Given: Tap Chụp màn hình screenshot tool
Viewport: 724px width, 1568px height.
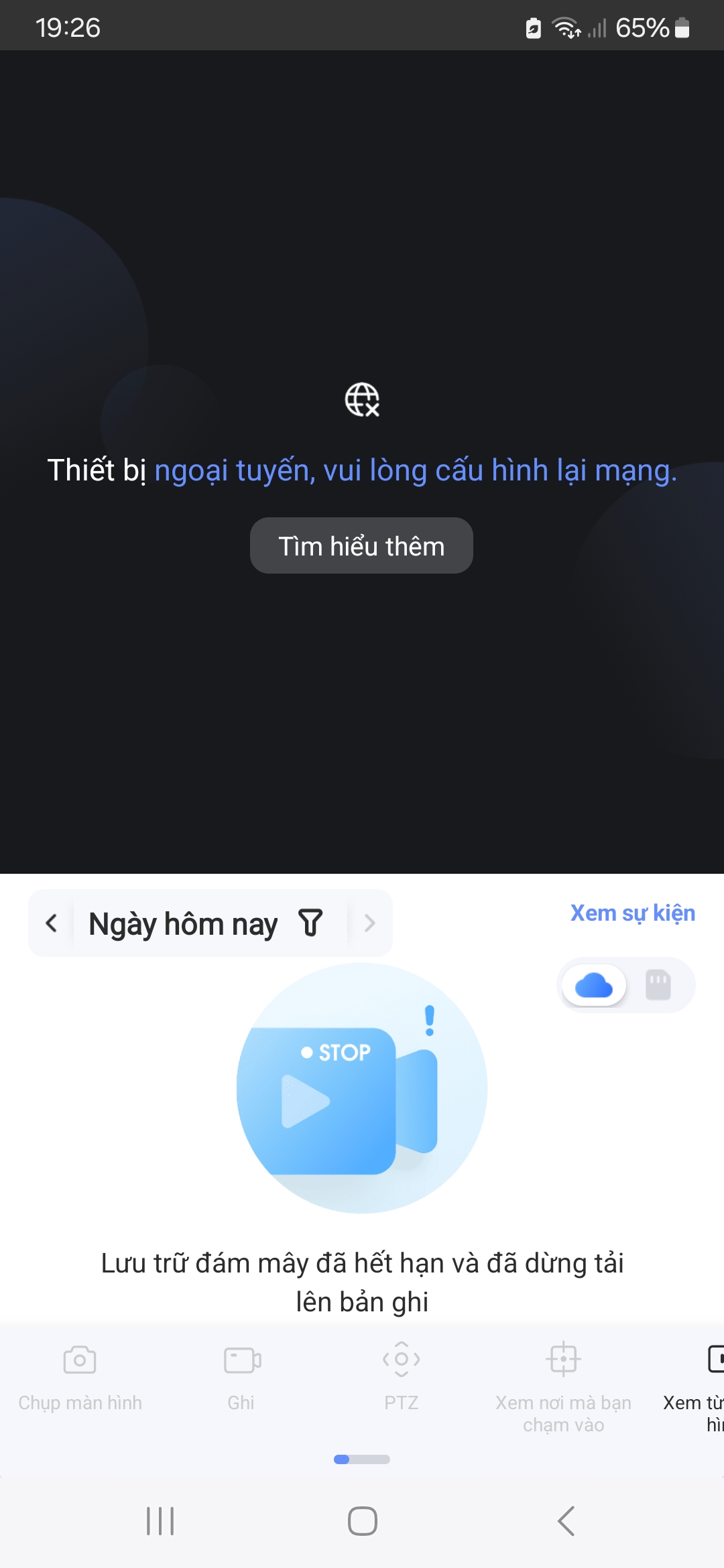Looking at the screenshot, I should (x=80, y=1375).
